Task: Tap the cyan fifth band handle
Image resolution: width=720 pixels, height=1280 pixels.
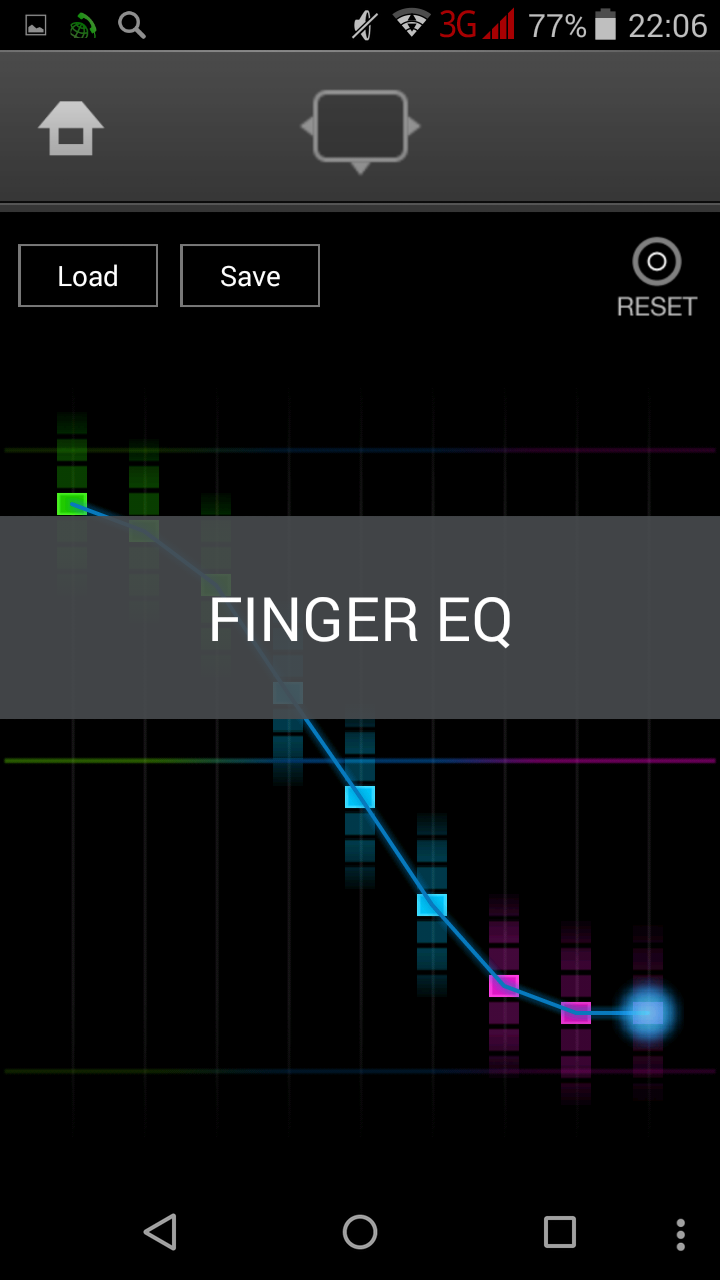Action: (360, 797)
